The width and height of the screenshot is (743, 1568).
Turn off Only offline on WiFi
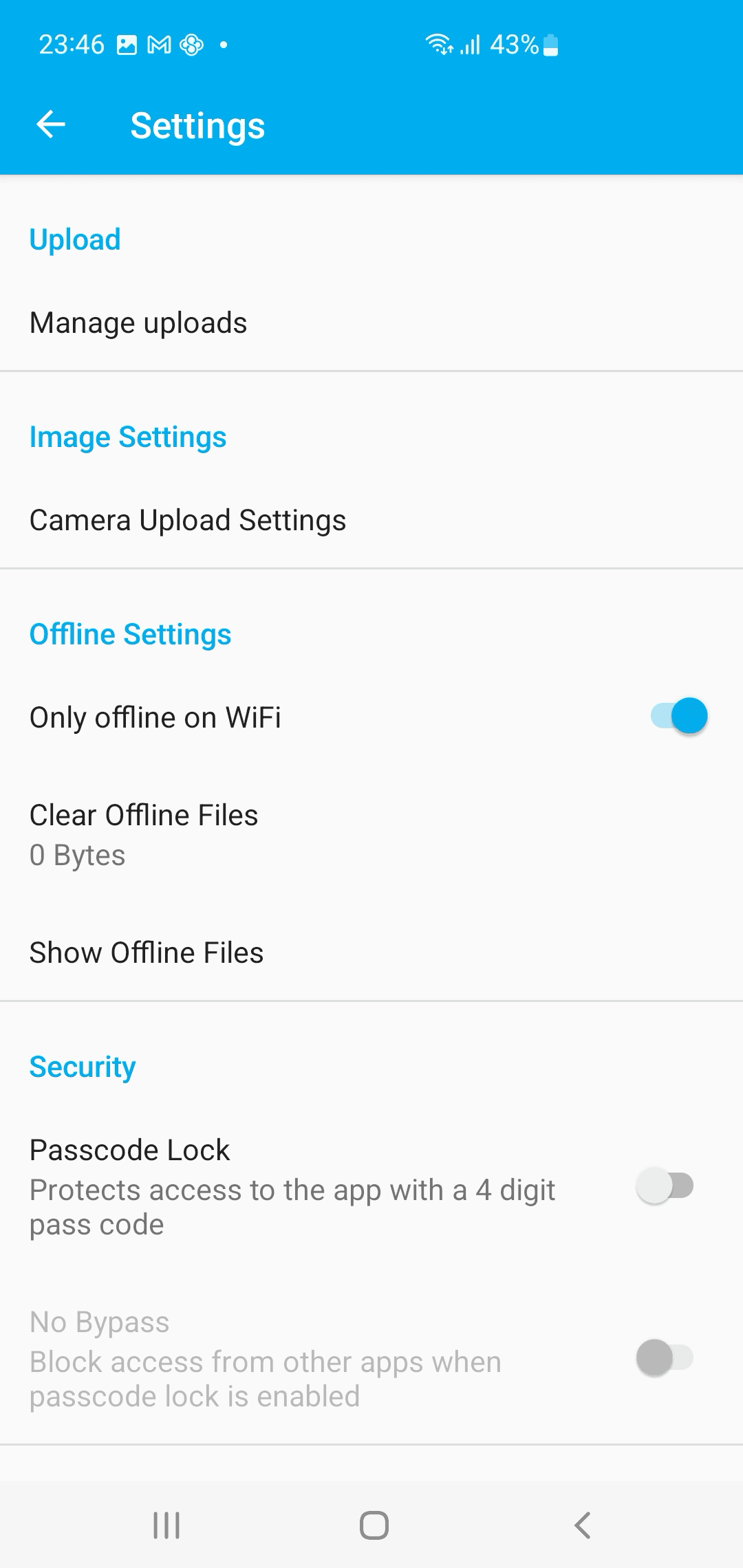679,717
